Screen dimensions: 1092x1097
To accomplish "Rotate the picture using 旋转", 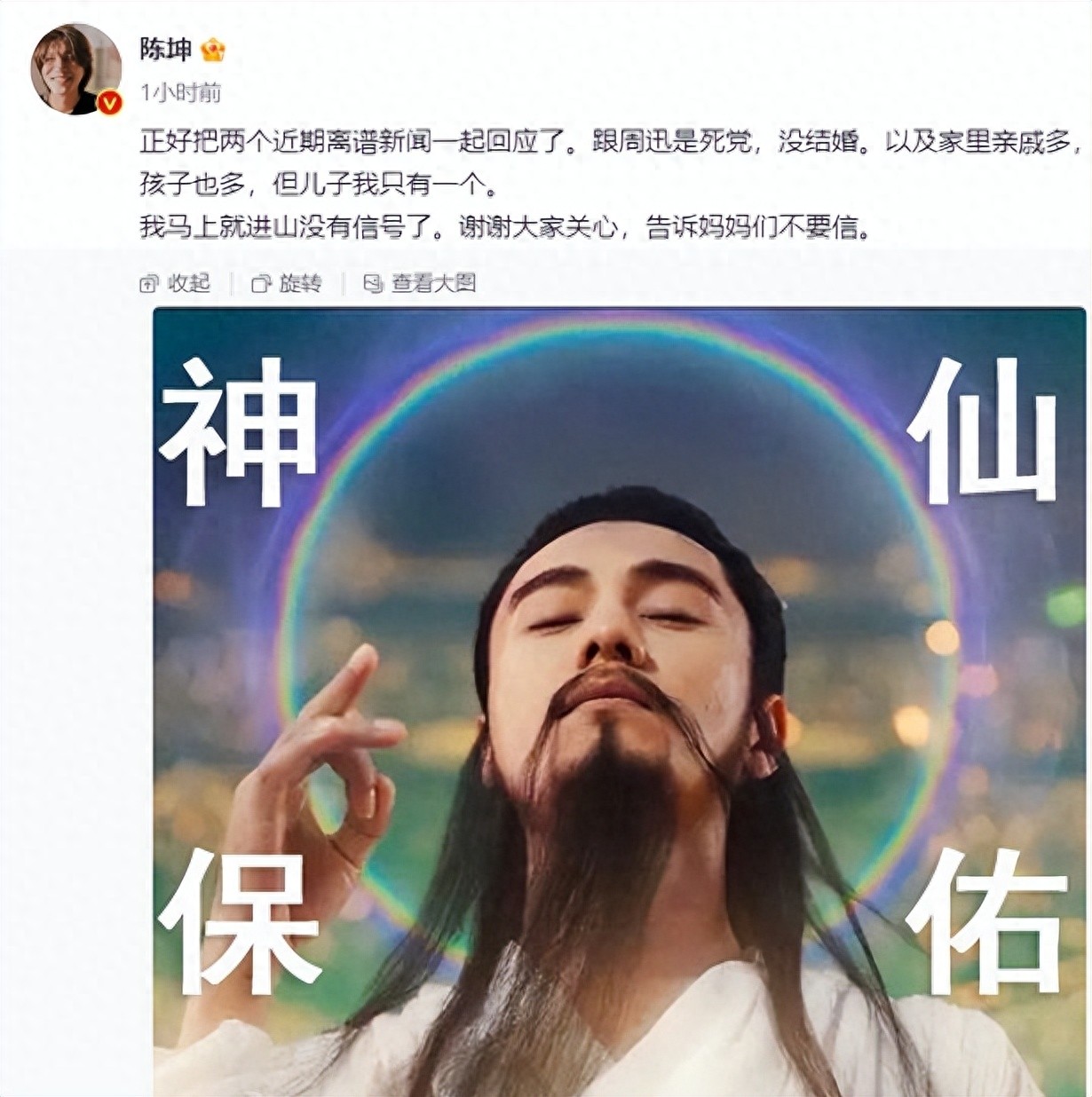I will coord(287,283).
